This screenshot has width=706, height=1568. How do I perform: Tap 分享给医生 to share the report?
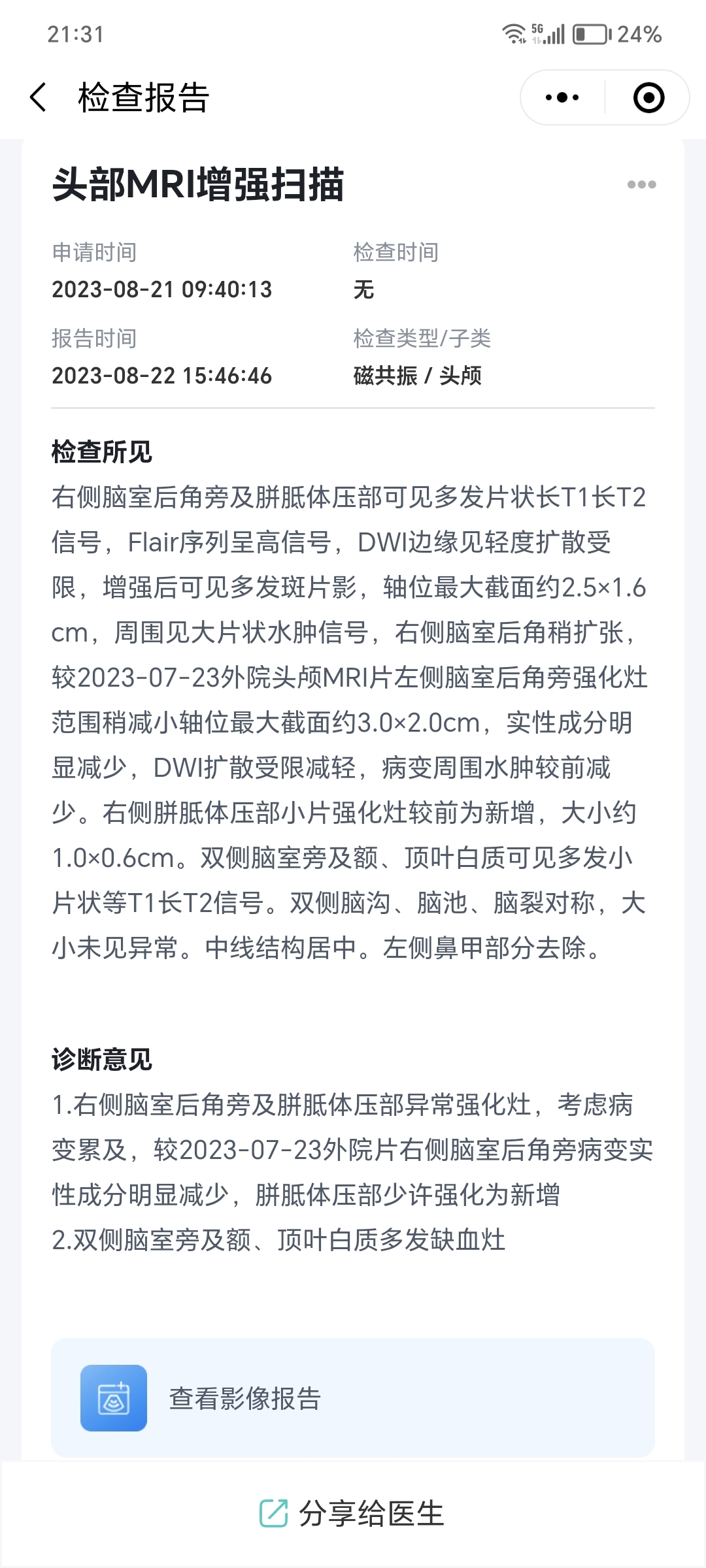tap(352, 1514)
